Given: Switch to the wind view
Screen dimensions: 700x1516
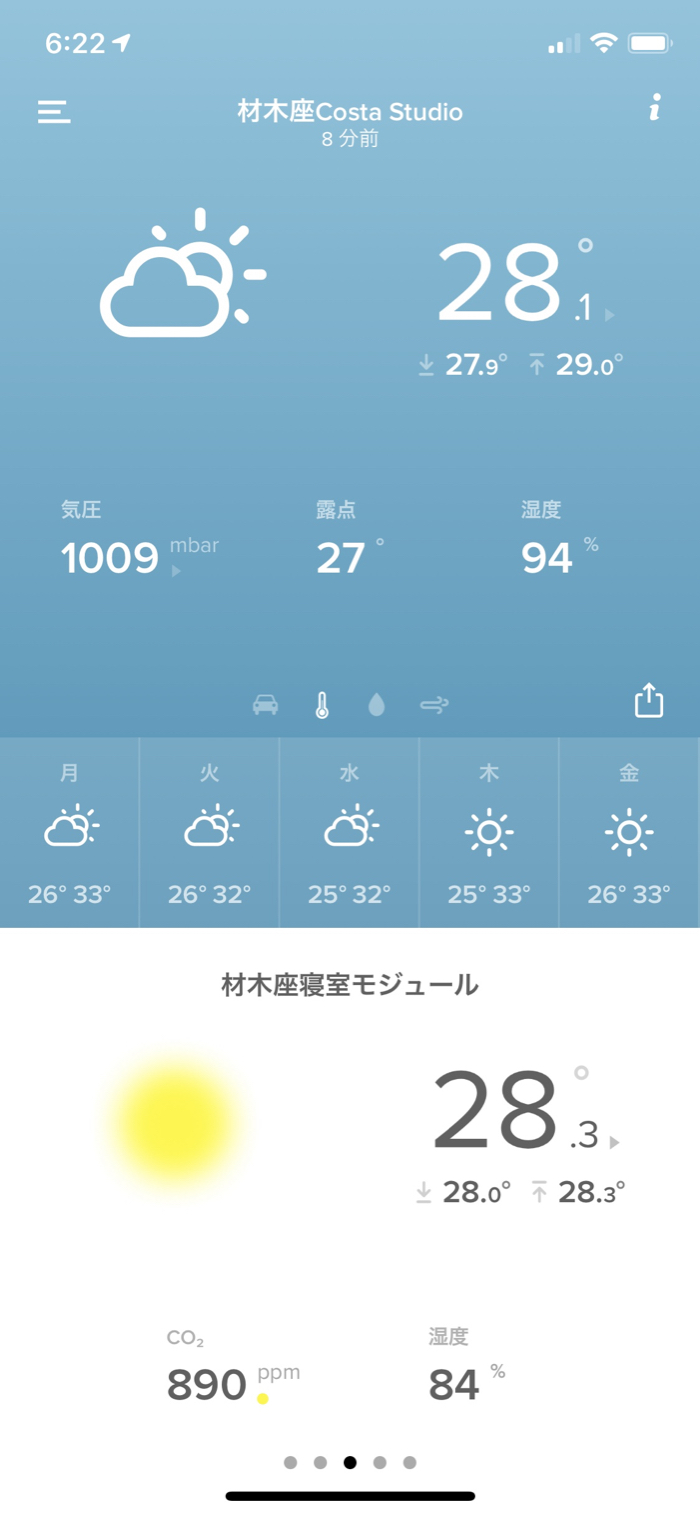Looking at the screenshot, I should click(x=434, y=705).
